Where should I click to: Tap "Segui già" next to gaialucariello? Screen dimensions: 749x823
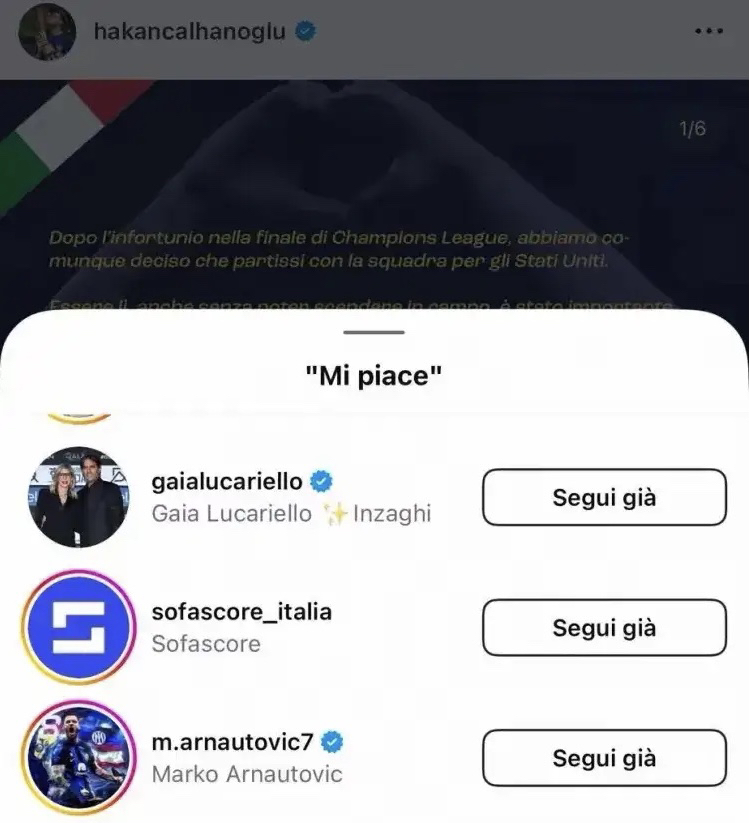coord(604,497)
